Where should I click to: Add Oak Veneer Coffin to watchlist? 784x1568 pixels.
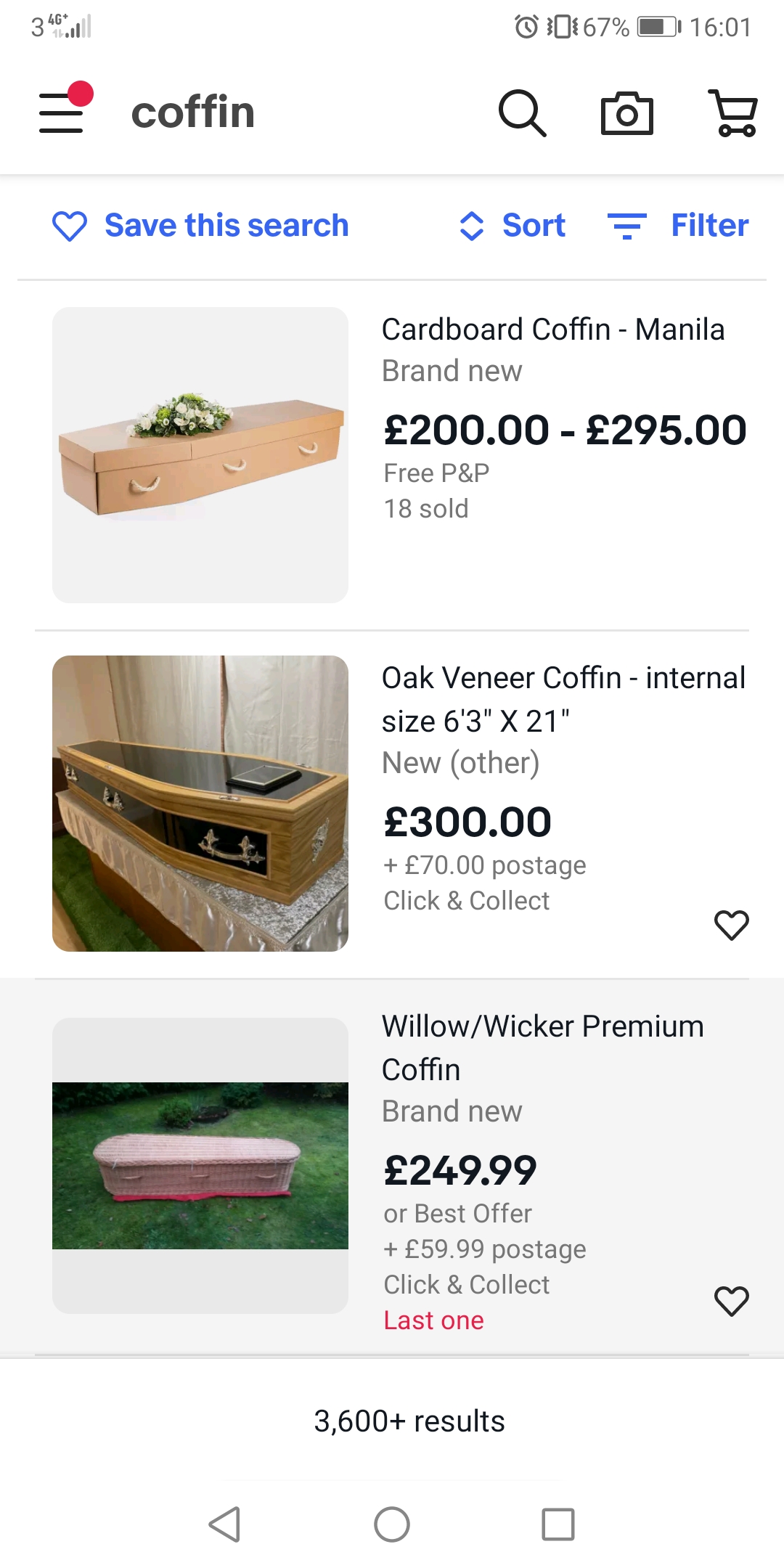point(731,925)
